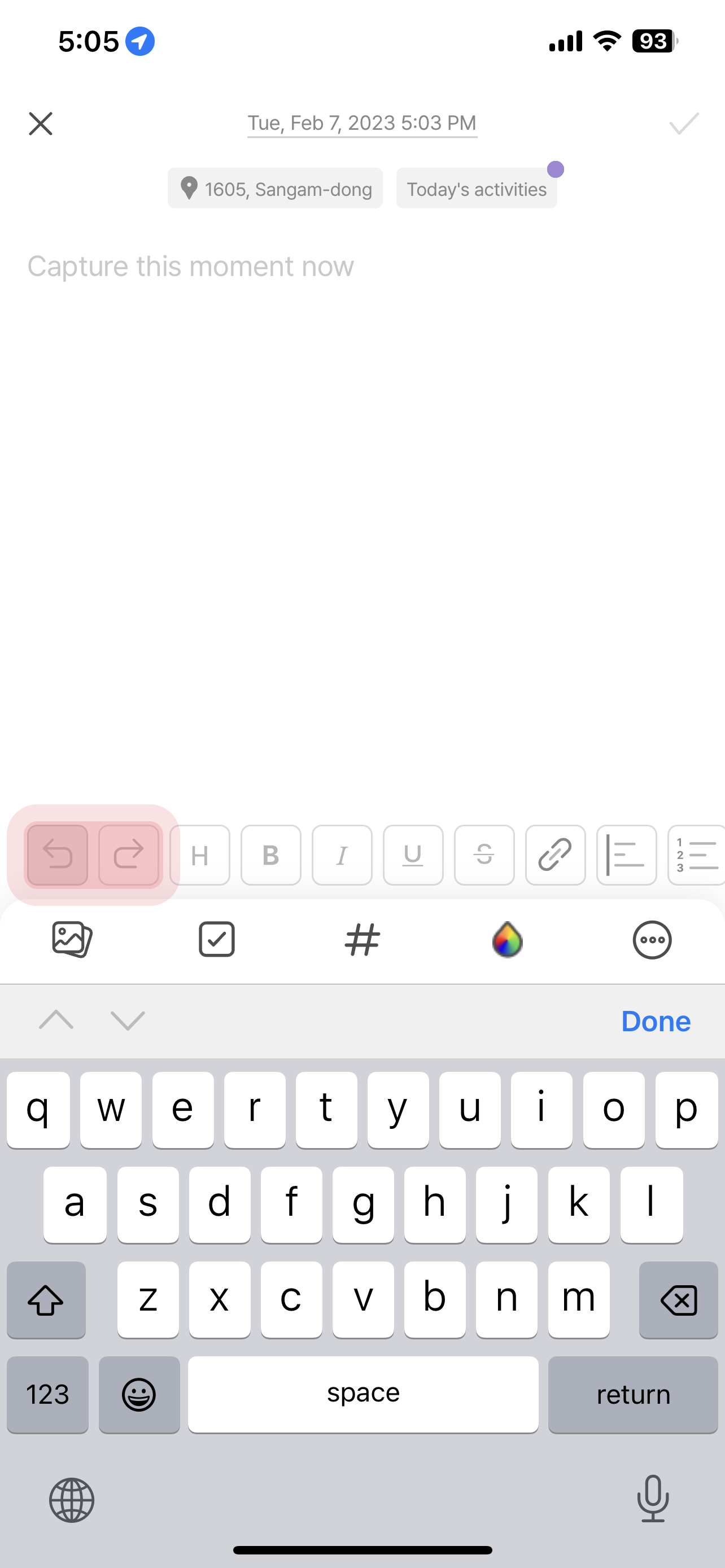Viewport: 725px width, 1568px height.
Task: Save entry with the checkmark
Action: tap(684, 124)
